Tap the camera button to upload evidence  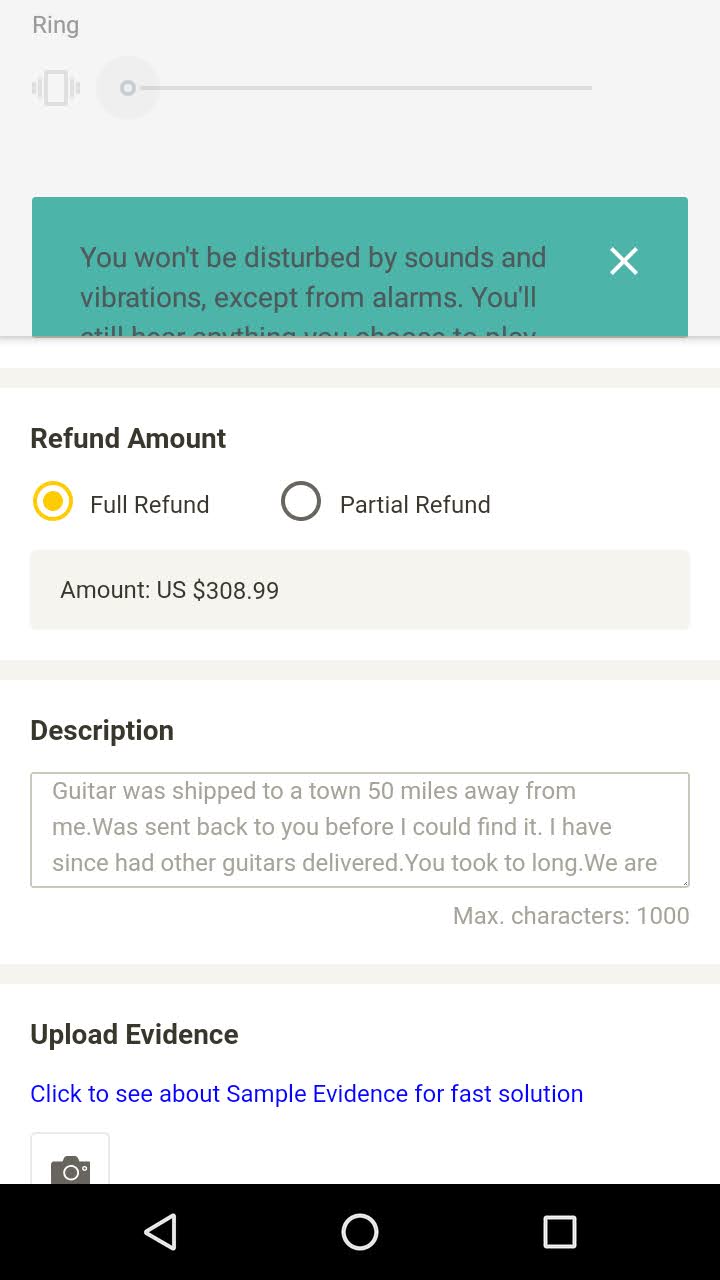[x=70, y=1165]
